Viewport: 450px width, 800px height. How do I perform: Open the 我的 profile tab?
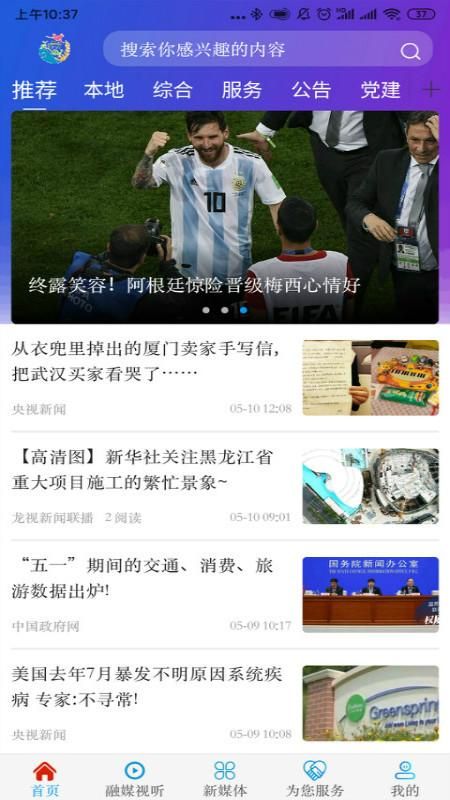tap(405, 778)
